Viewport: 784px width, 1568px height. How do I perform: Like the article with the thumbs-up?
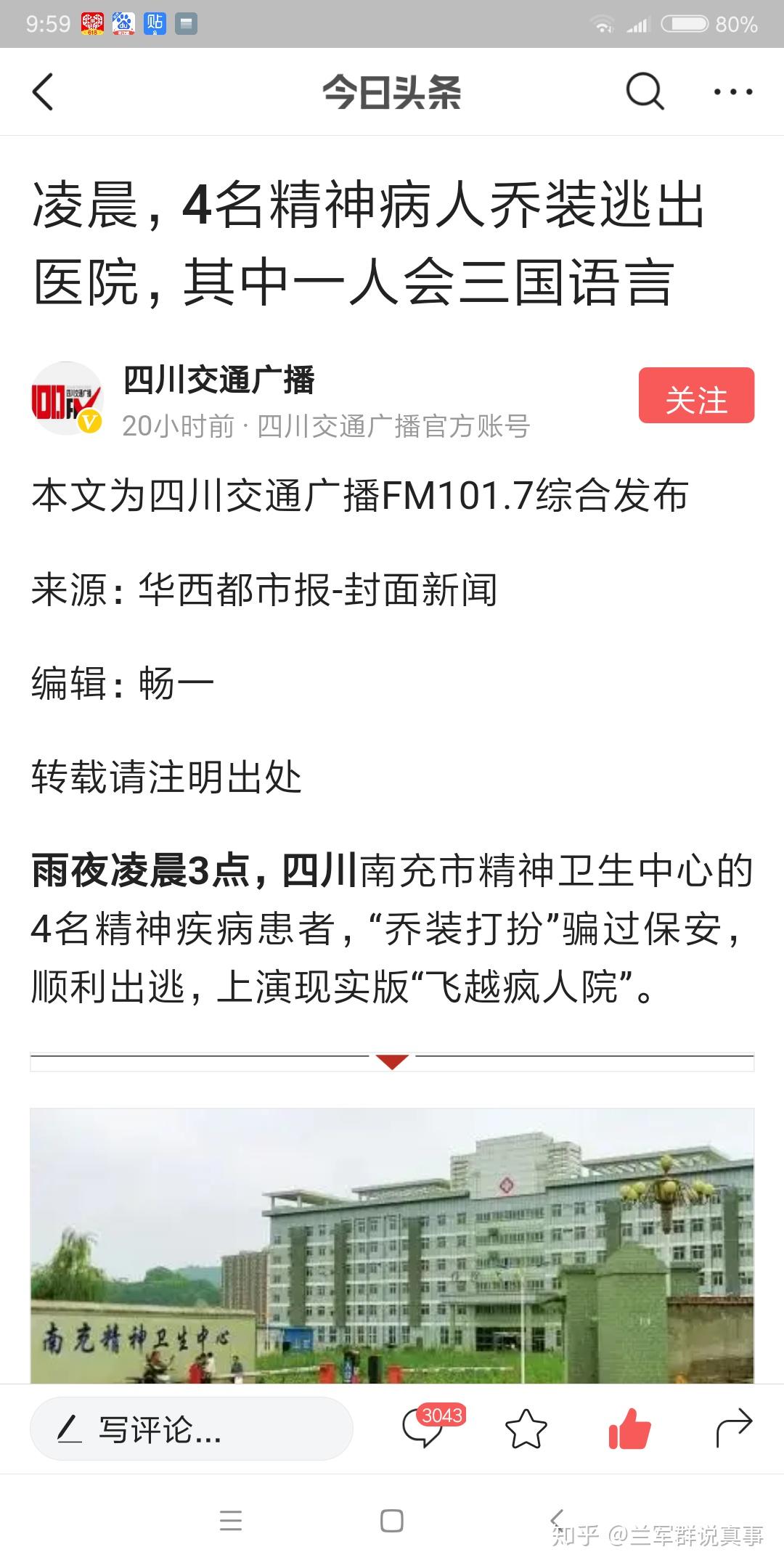point(629,1428)
